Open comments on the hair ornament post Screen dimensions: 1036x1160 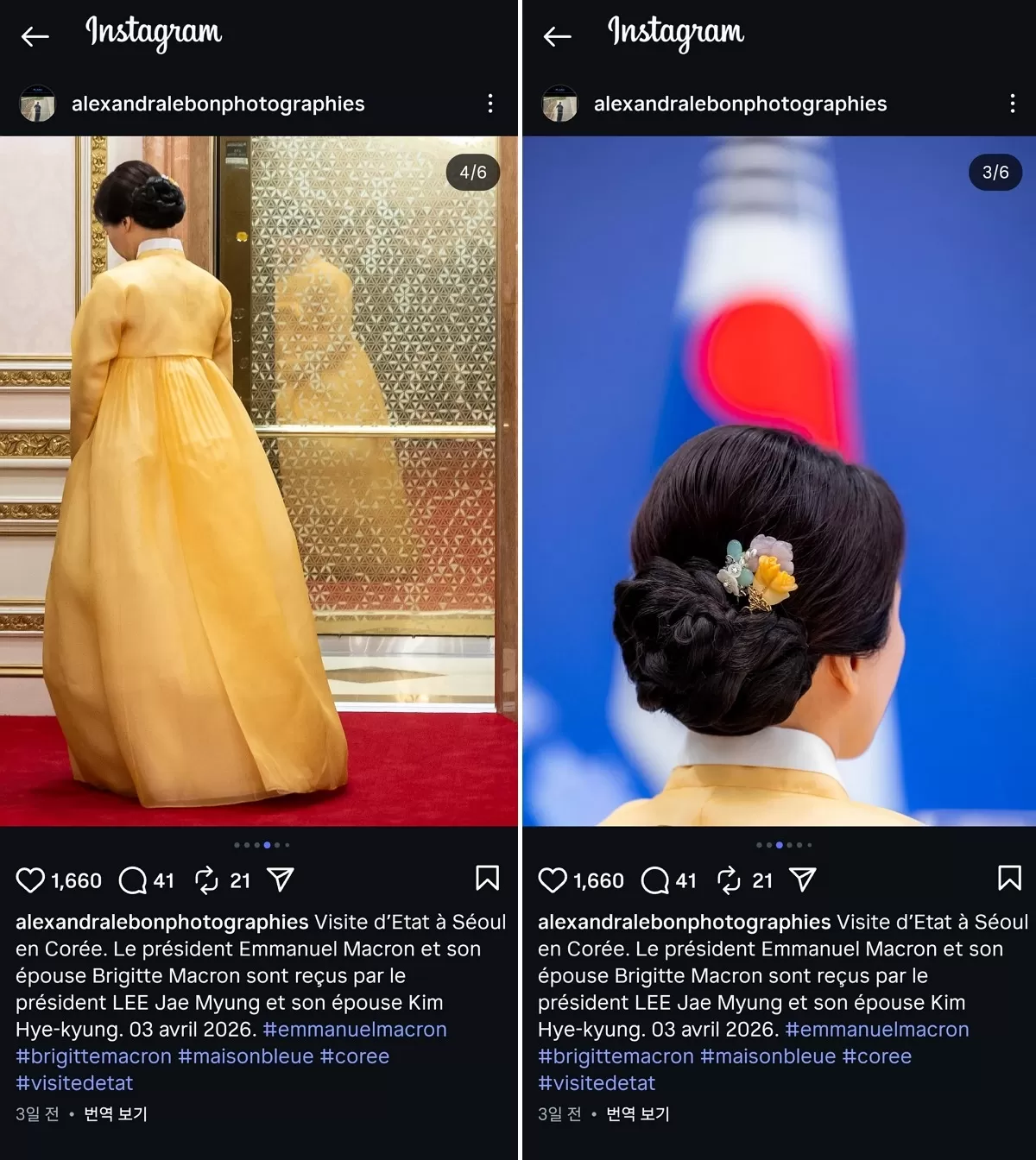click(655, 879)
